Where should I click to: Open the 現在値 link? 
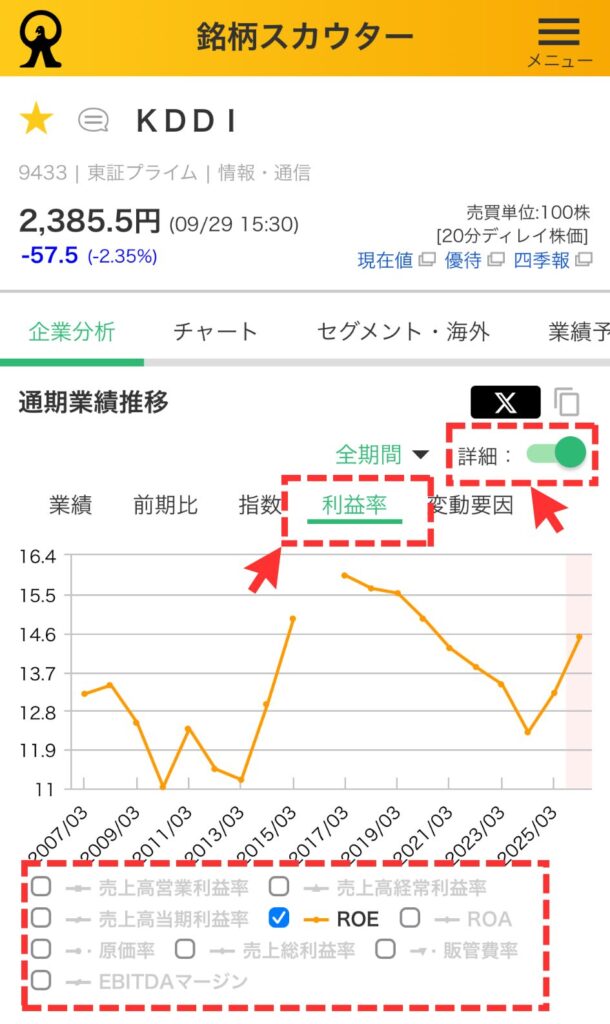[396, 260]
